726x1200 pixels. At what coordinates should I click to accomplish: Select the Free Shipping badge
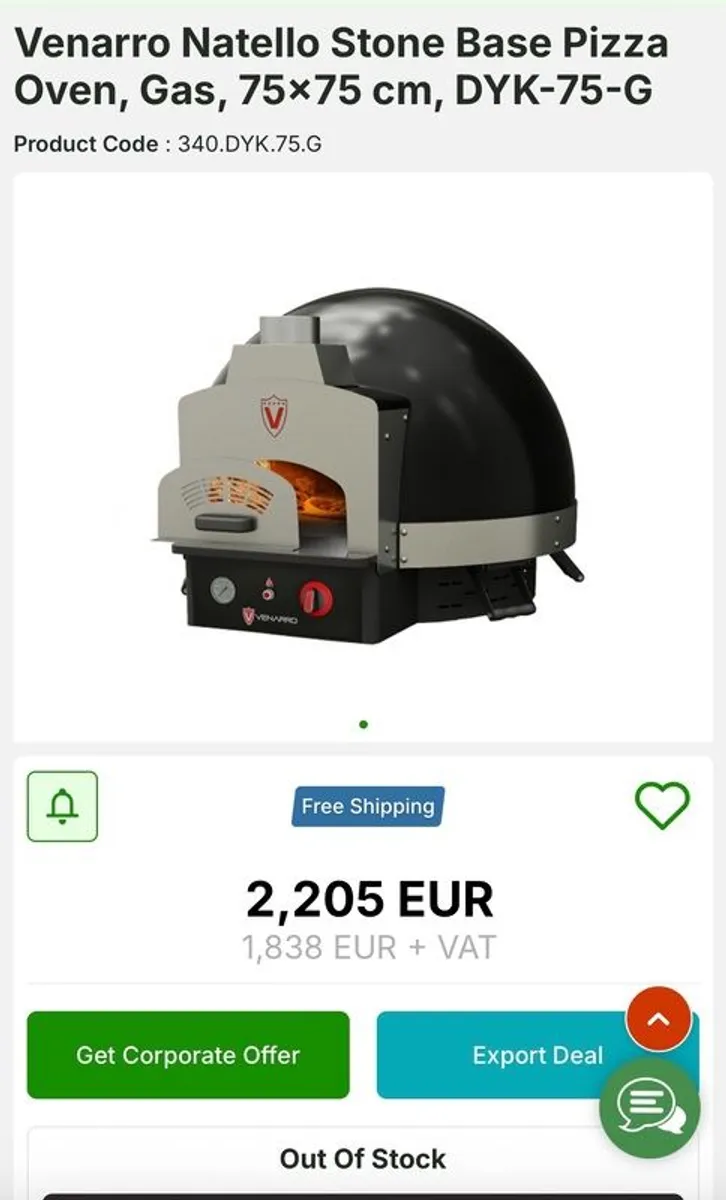(367, 806)
